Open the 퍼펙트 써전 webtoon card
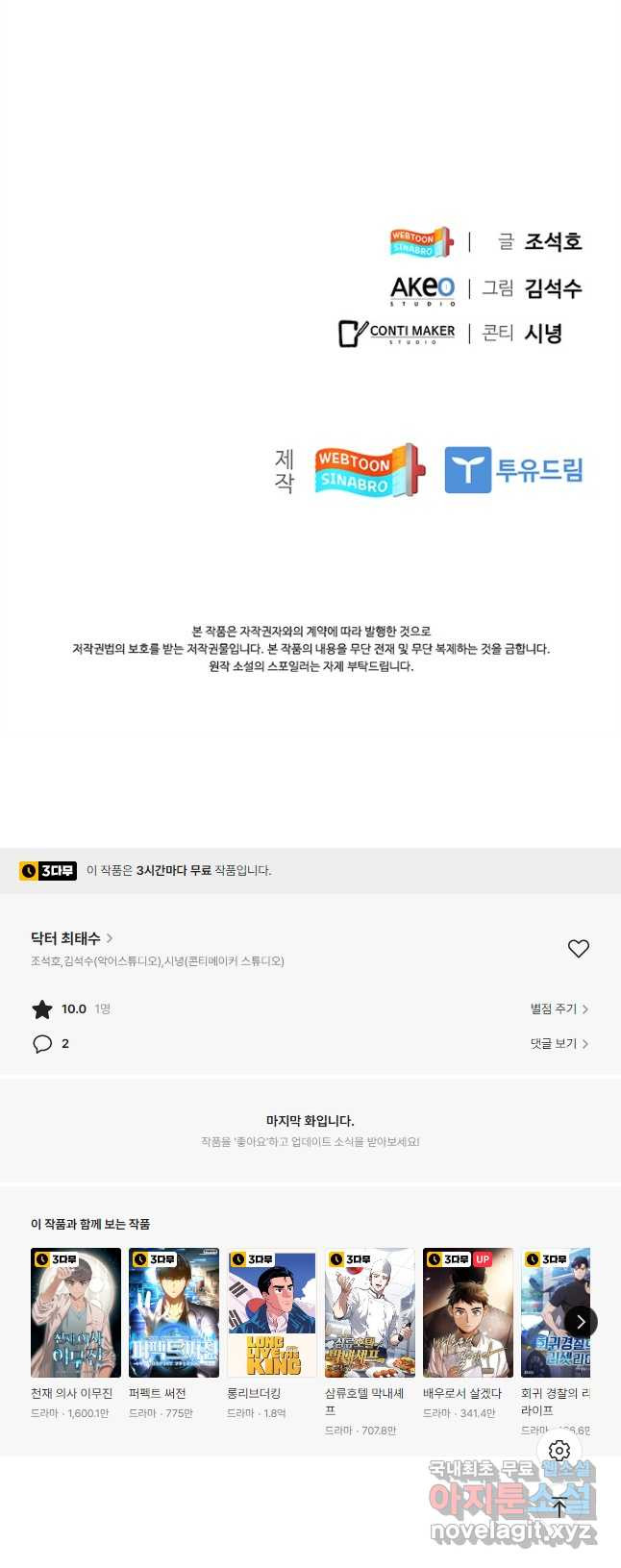621x1568 pixels. click(174, 1312)
